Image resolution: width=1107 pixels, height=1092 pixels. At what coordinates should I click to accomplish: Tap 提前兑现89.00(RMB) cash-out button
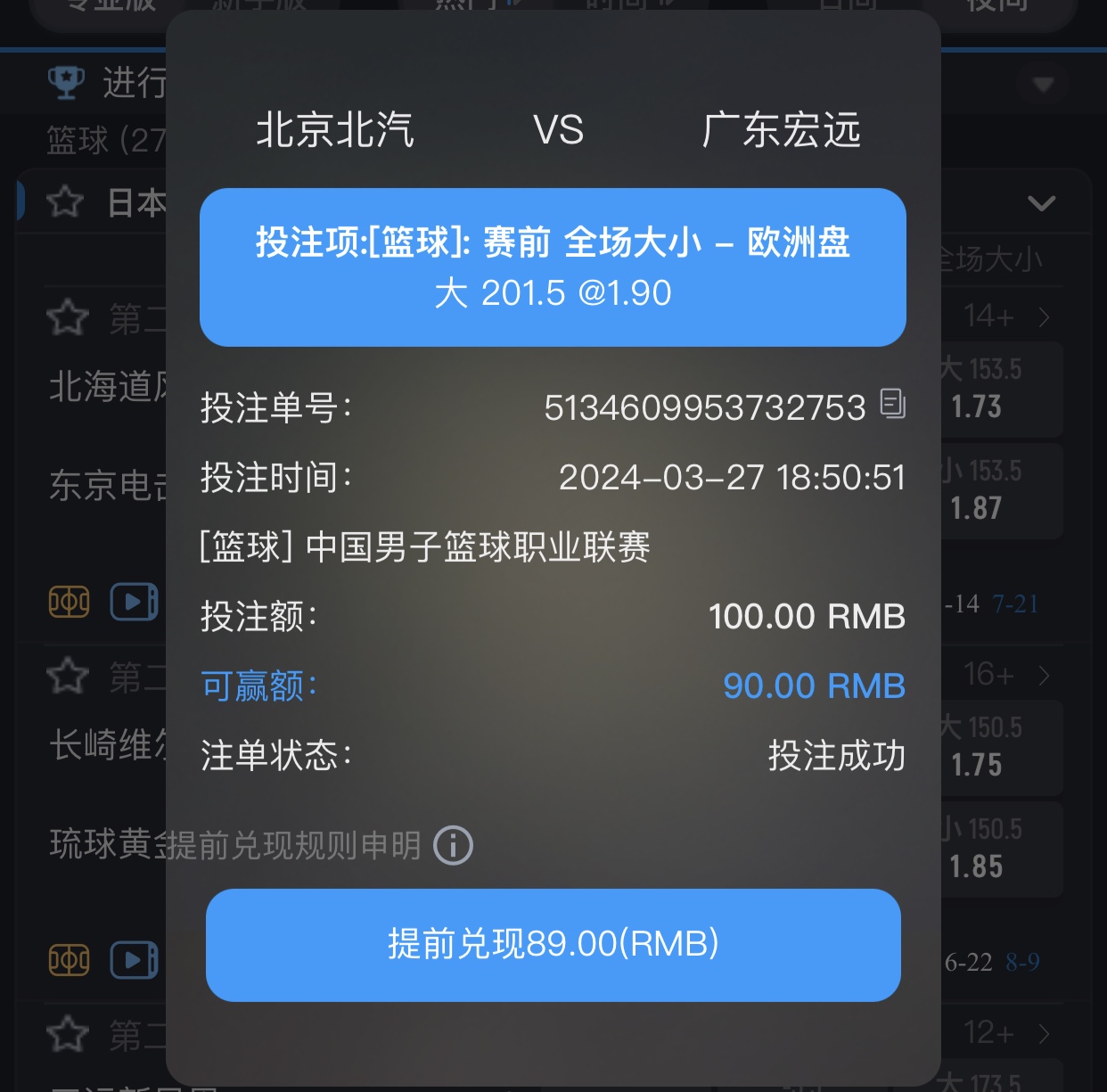point(553,944)
